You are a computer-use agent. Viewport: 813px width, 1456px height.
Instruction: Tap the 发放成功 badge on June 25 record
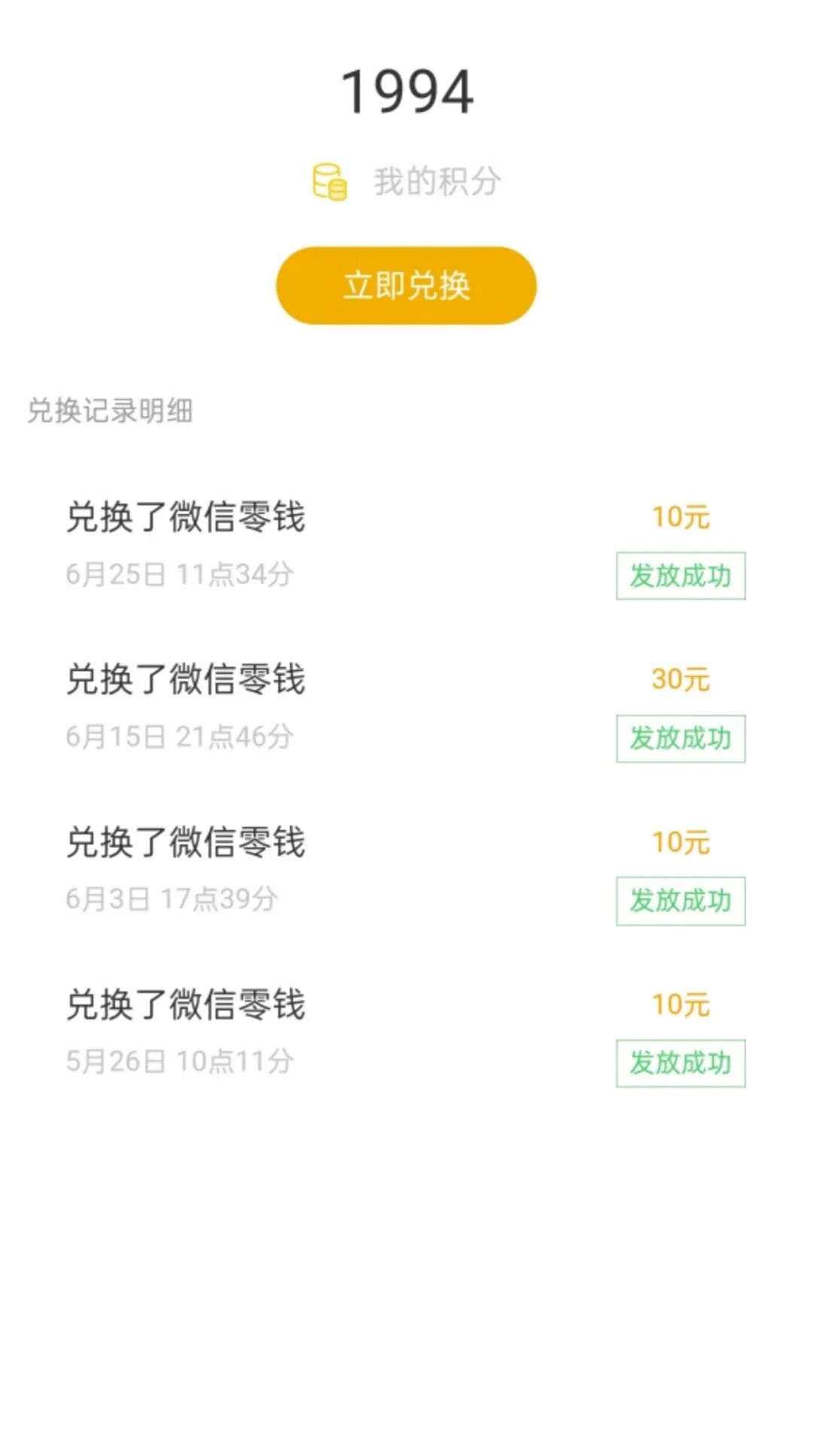pos(680,575)
